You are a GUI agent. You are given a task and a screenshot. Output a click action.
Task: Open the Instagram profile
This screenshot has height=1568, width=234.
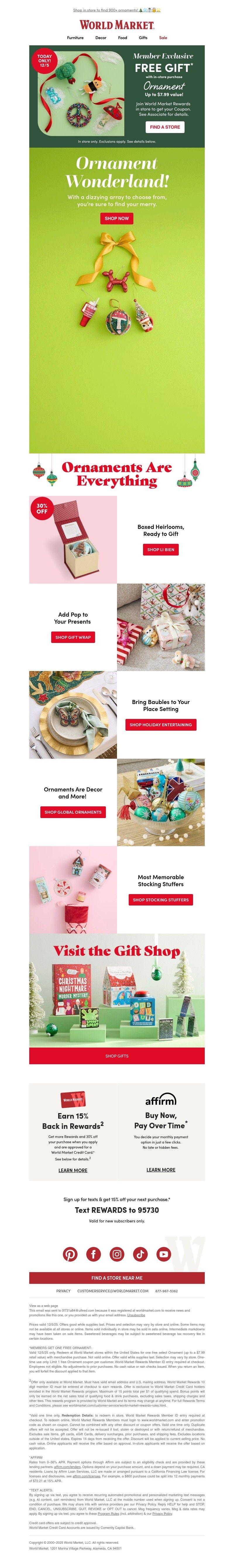coord(117,1254)
